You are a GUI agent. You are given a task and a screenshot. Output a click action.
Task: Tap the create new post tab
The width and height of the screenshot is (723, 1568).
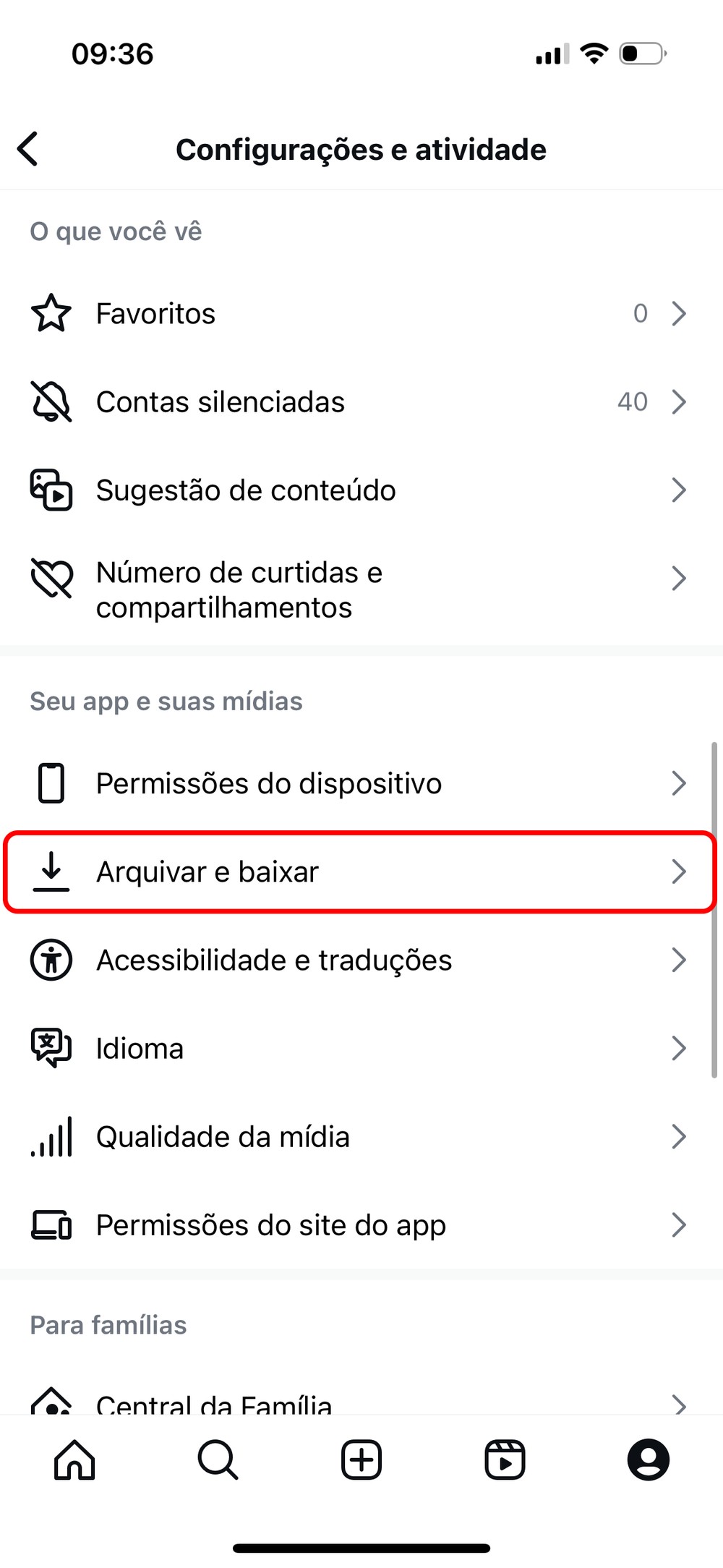[x=361, y=1460]
